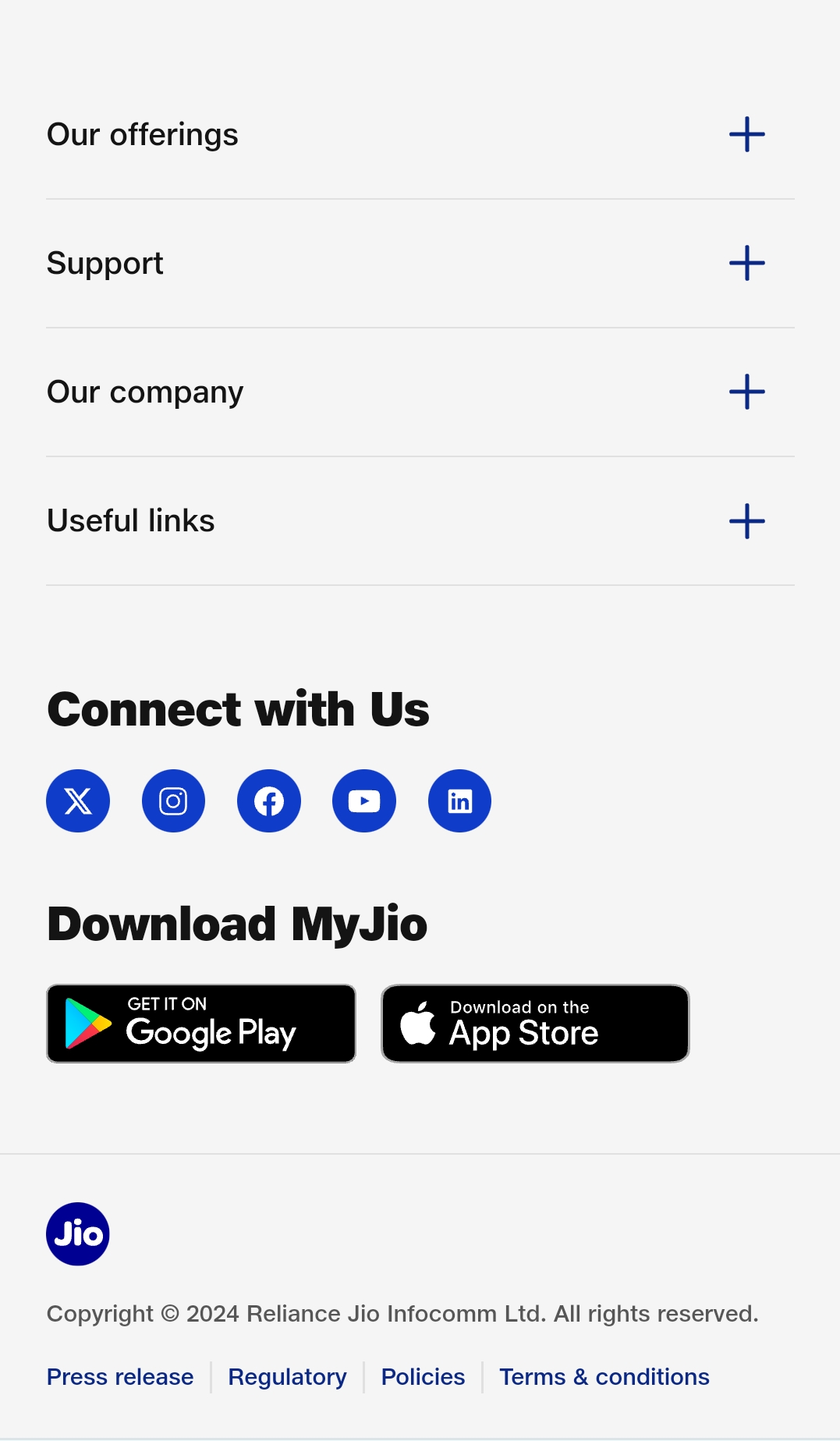View the Policies page

click(423, 1377)
